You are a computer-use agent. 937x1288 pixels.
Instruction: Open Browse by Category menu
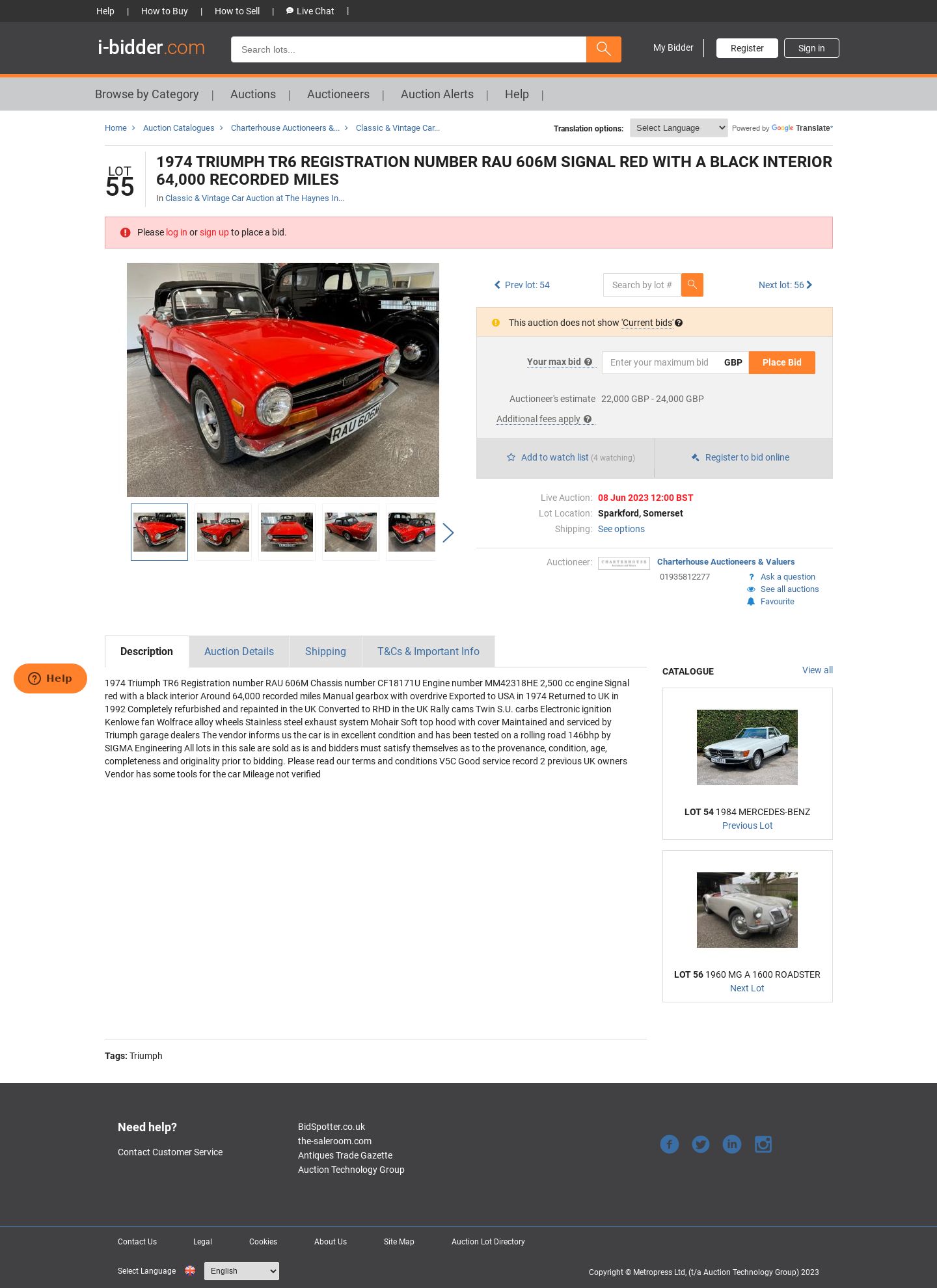147,94
